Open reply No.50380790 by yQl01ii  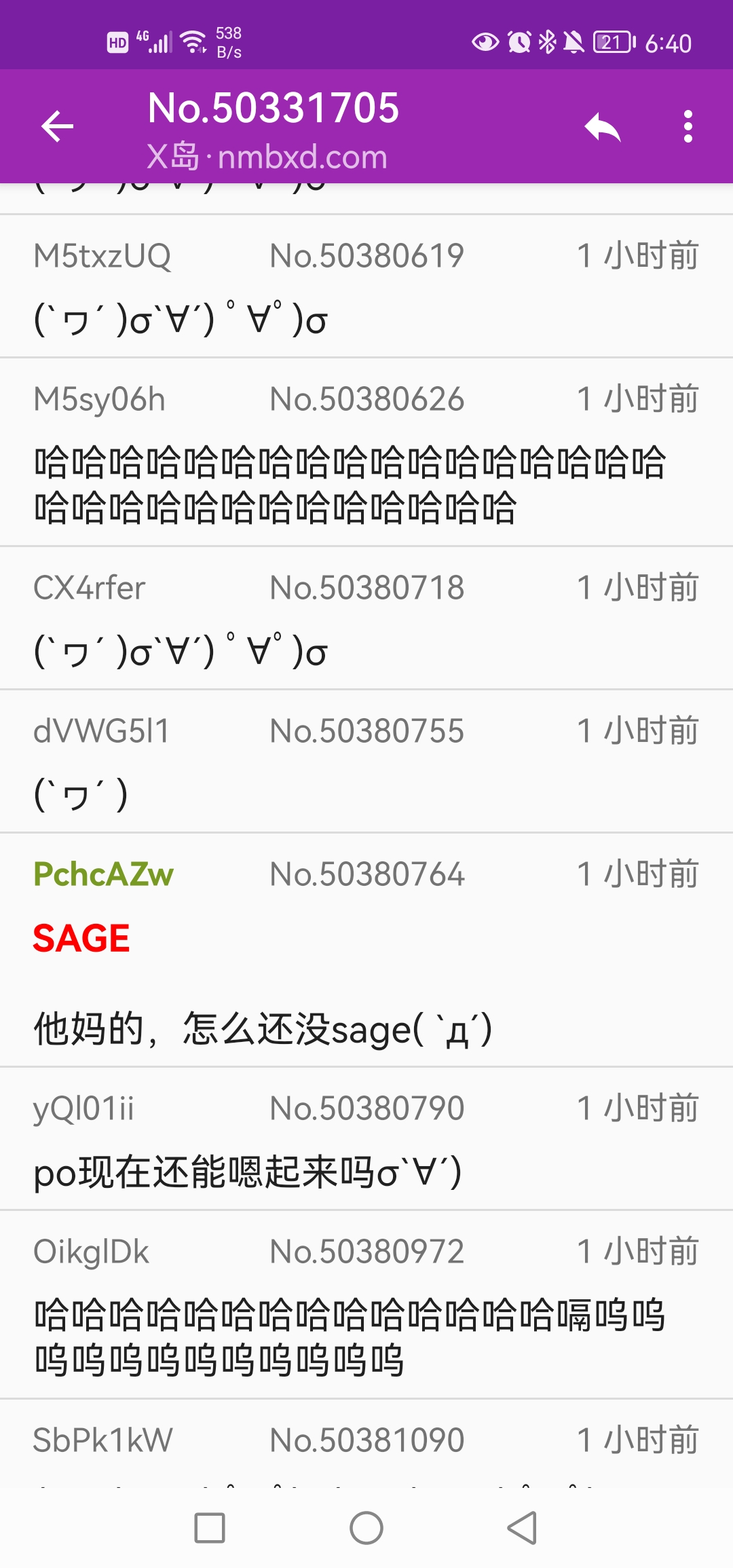pos(366,1139)
